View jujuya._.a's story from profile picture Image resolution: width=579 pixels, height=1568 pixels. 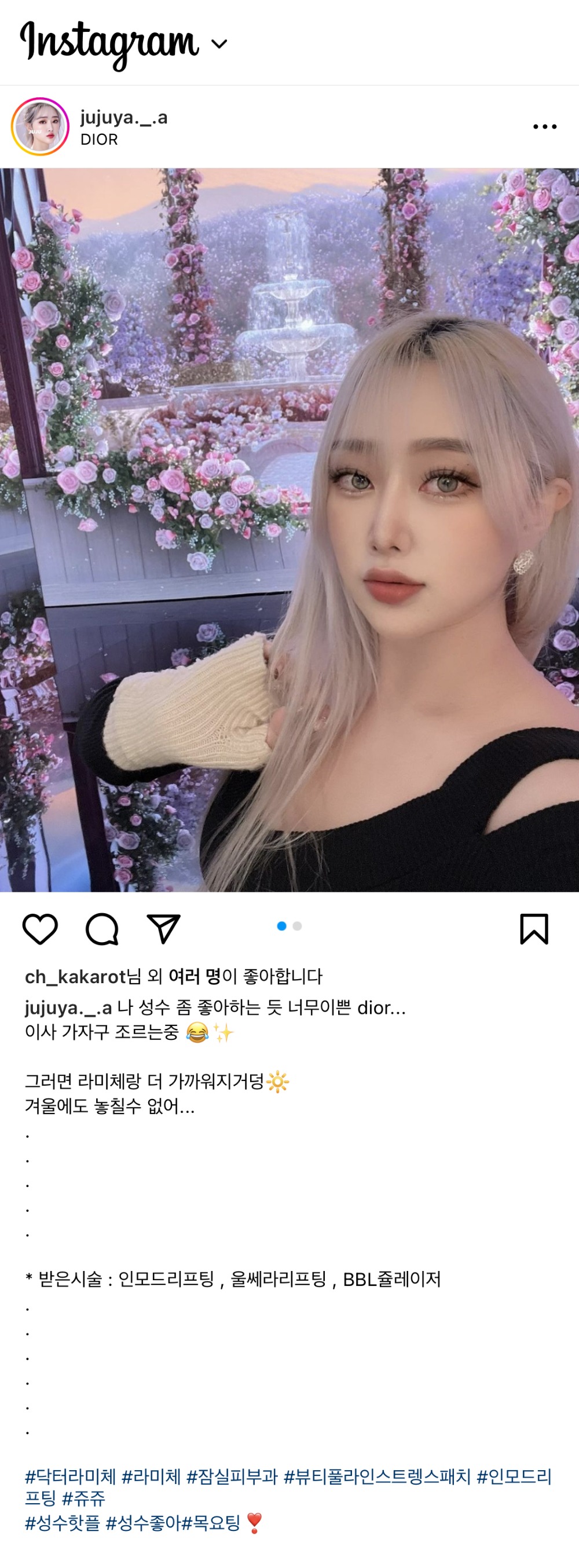point(40,127)
